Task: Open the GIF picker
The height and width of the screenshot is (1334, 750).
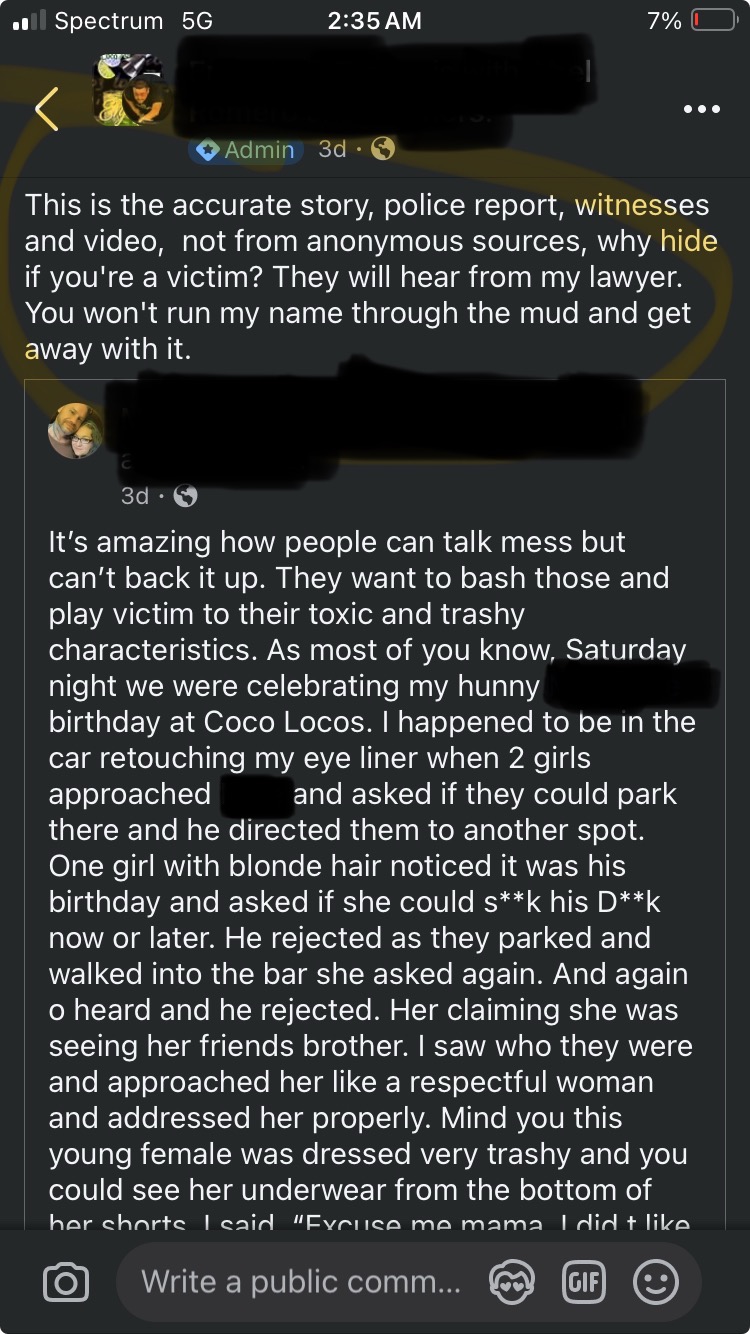Action: (x=584, y=1282)
